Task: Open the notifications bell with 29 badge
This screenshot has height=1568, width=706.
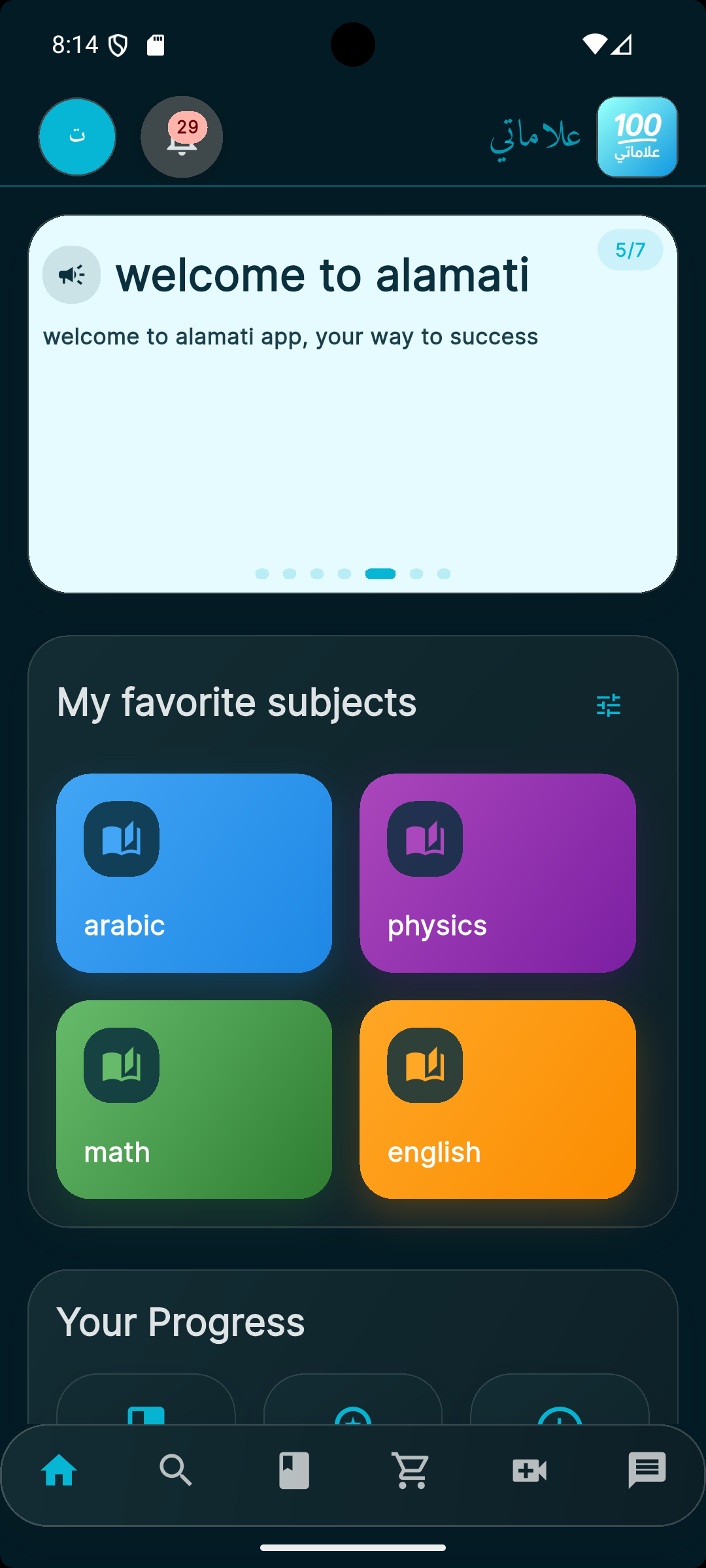Action: point(182,137)
